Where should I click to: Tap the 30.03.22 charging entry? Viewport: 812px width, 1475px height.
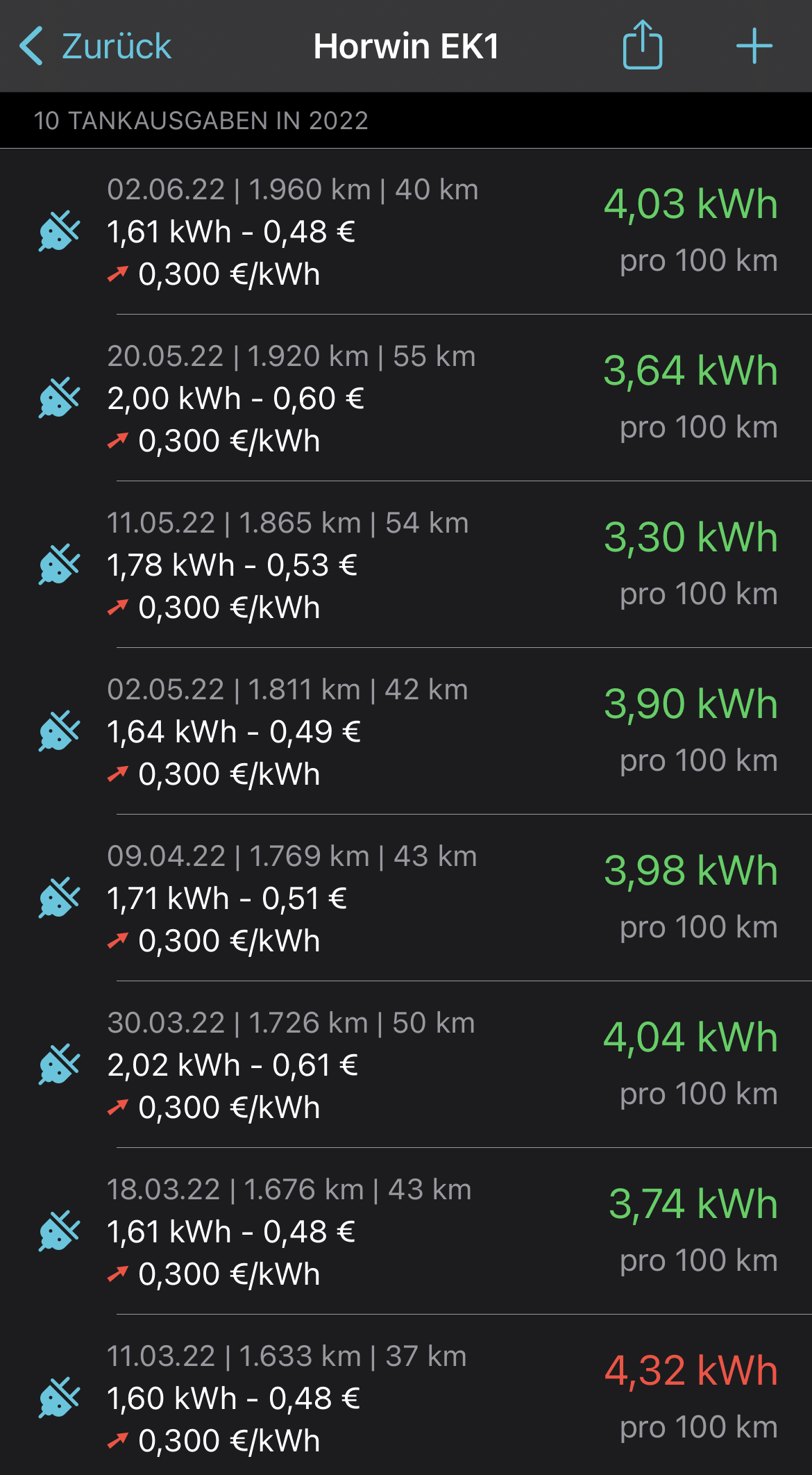[406, 1065]
